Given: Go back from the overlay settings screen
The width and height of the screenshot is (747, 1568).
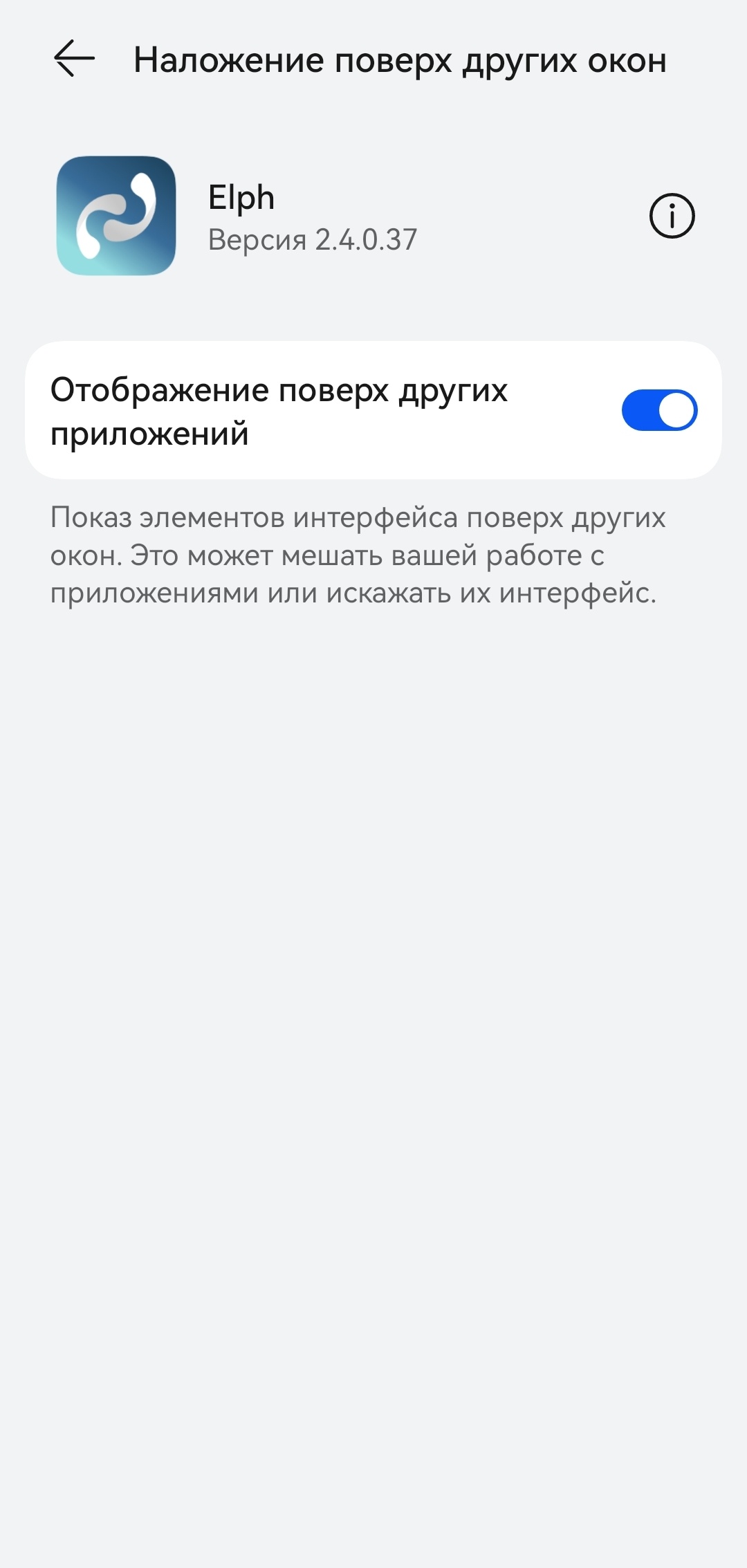Looking at the screenshot, I should click(x=74, y=59).
